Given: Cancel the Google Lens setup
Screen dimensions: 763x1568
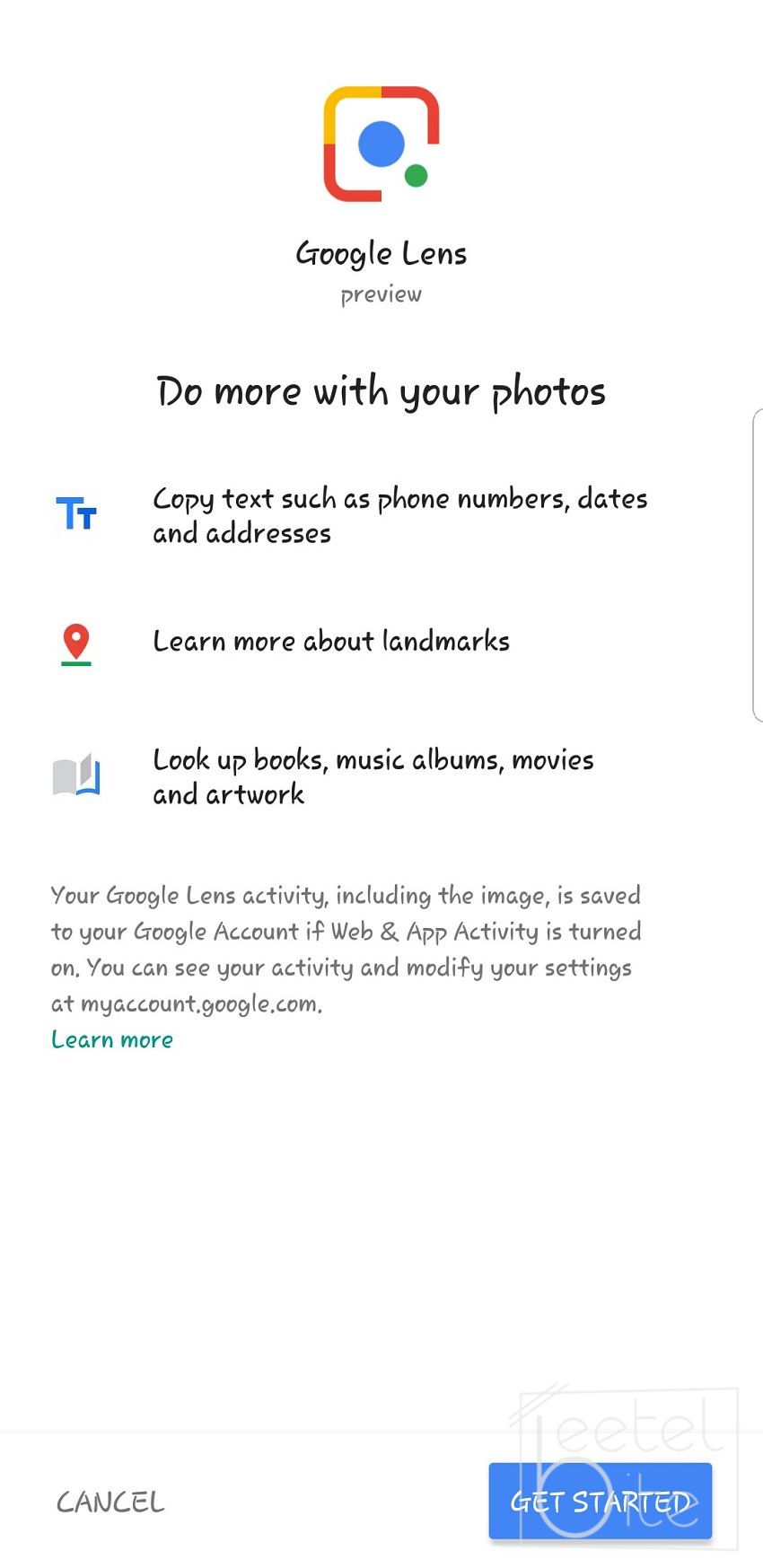Looking at the screenshot, I should [x=110, y=1502].
